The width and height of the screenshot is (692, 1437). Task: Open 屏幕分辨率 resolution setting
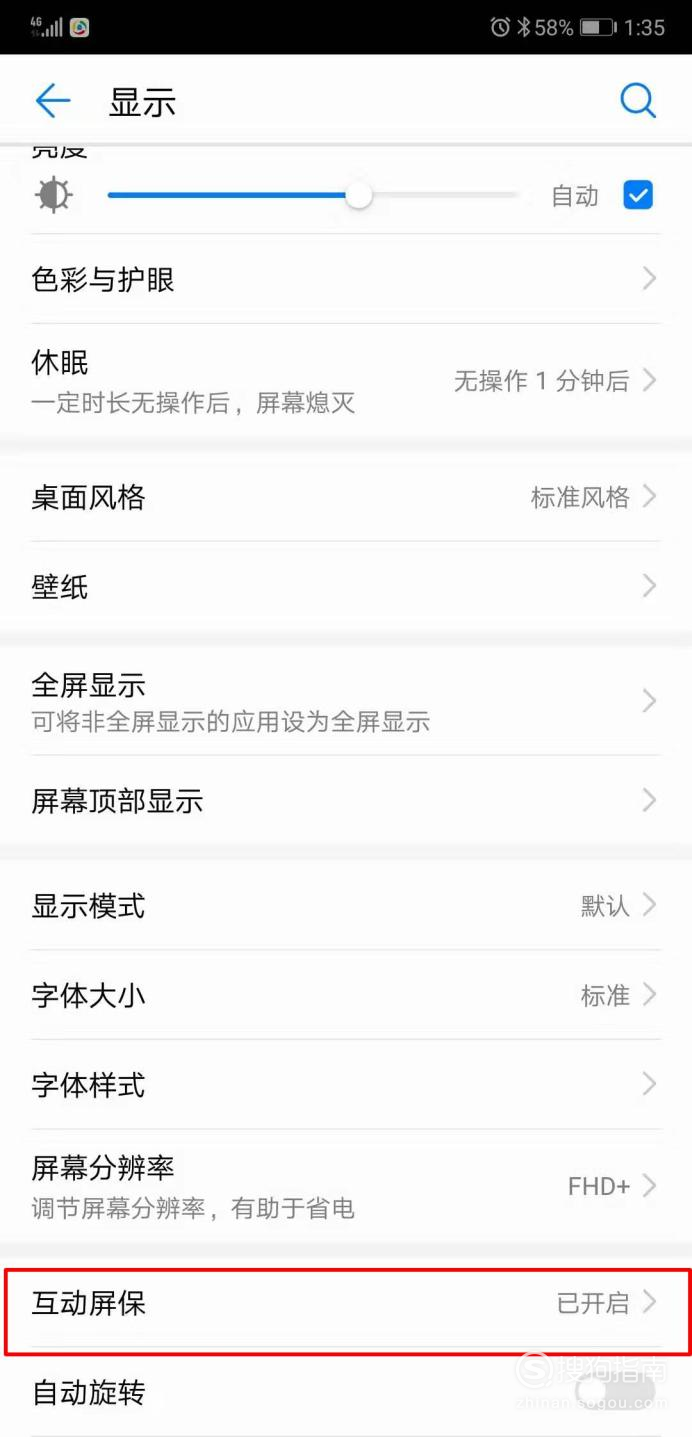(346, 1186)
